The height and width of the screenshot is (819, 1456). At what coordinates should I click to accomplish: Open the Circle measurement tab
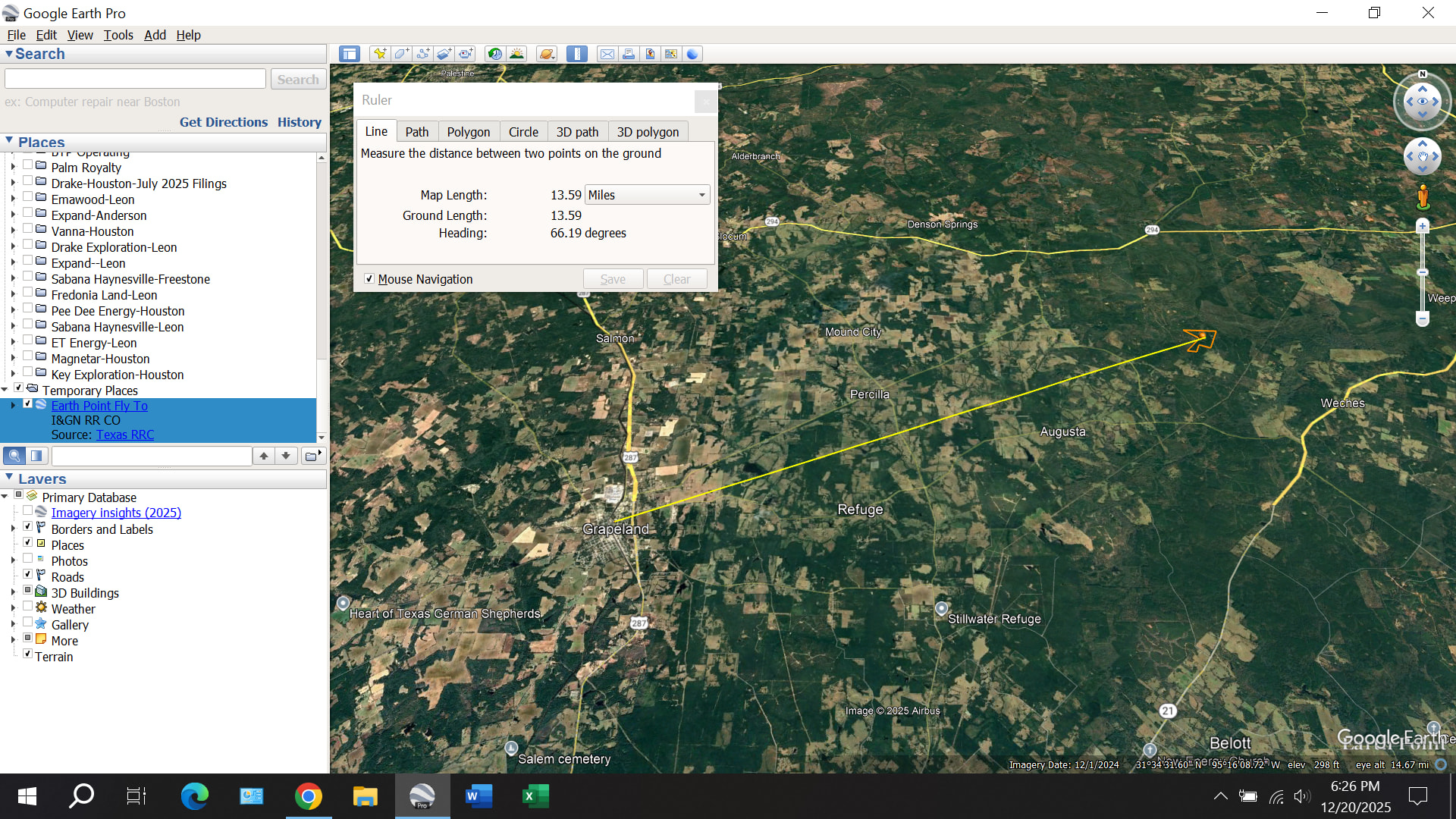(523, 132)
